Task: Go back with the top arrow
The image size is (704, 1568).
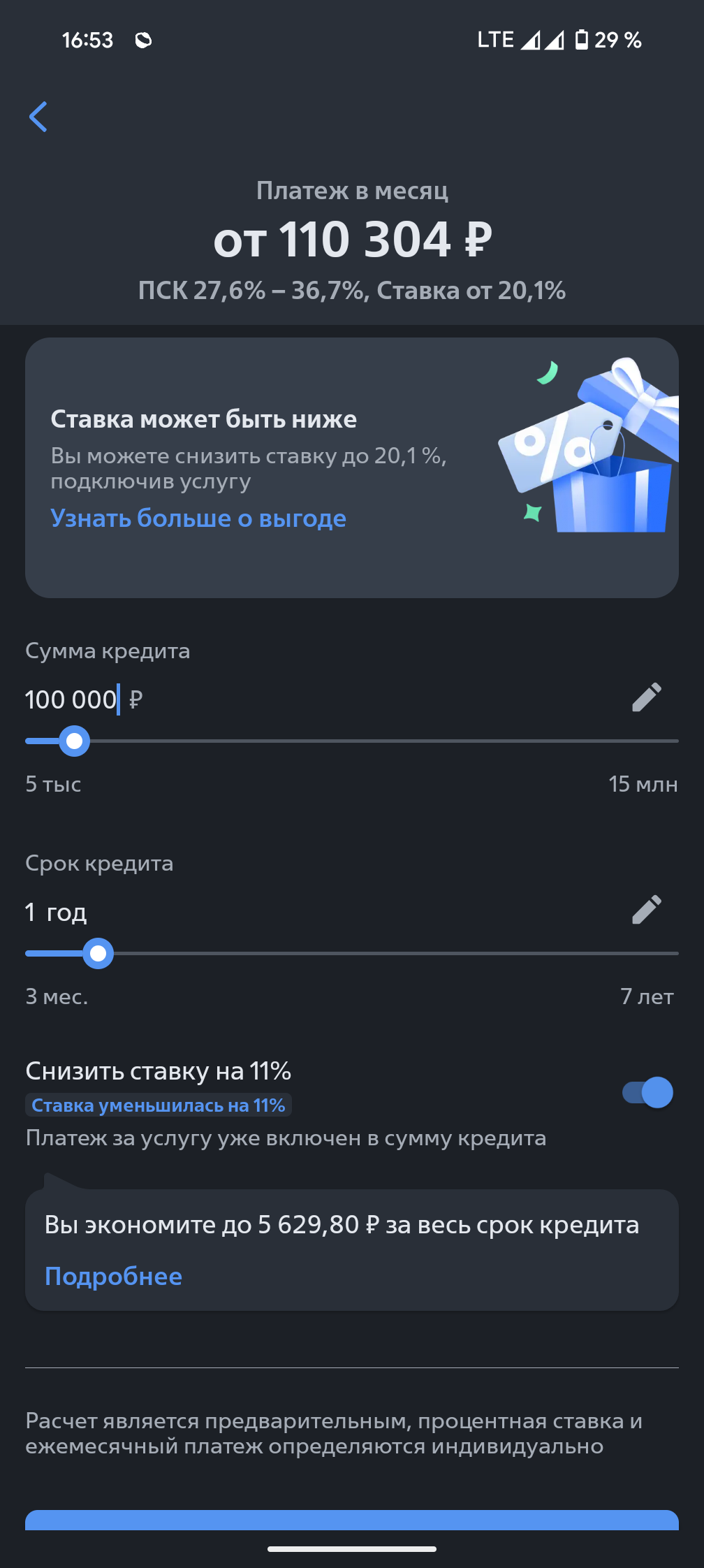Action: coord(38,117)
